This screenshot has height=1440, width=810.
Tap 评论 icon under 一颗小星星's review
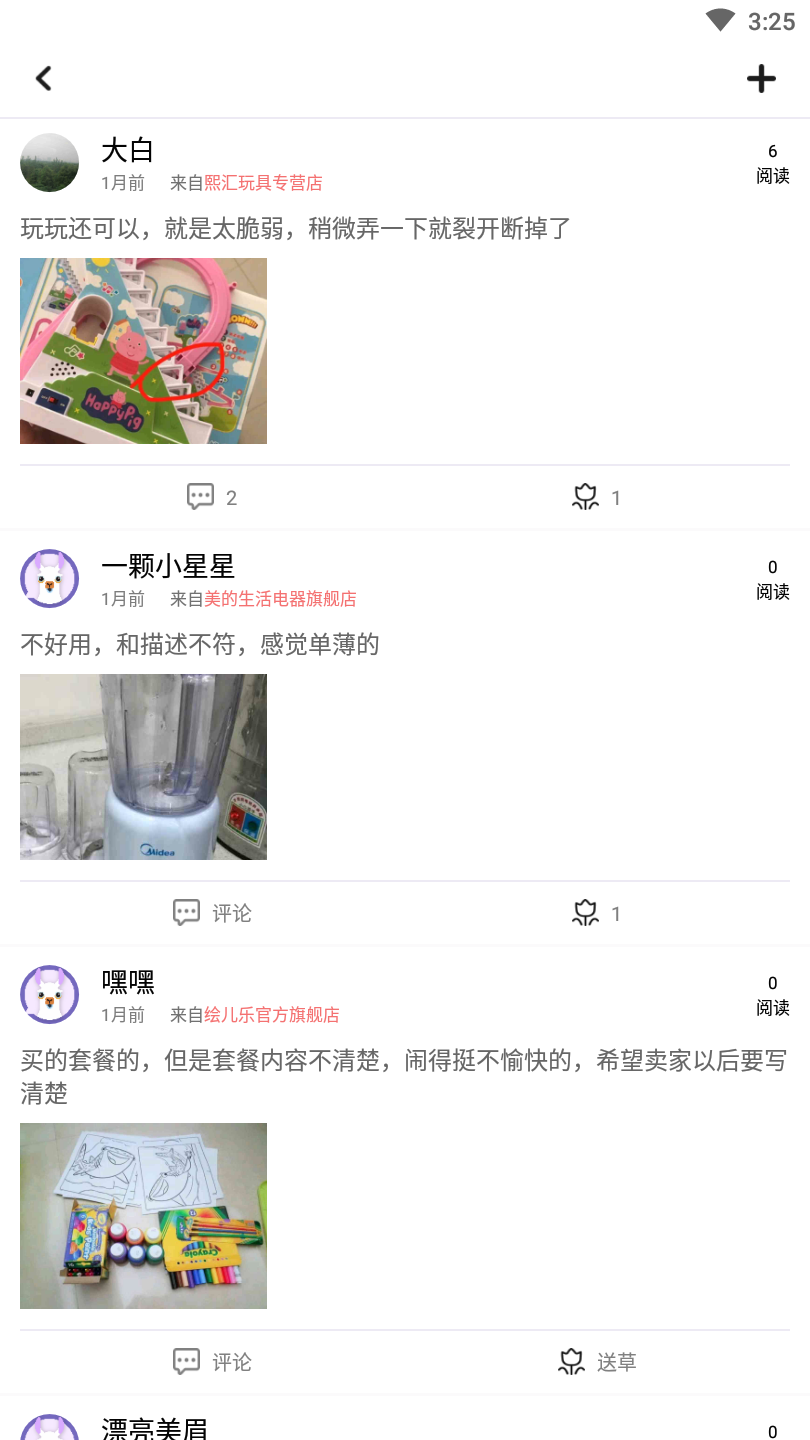[x=210, y=912]
